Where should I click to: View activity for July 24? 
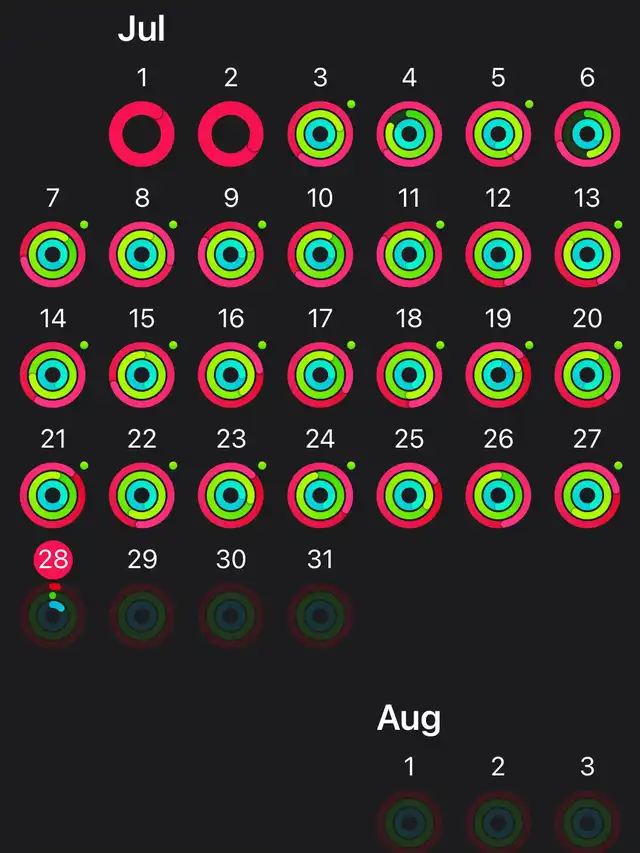[x=320, y=494]
